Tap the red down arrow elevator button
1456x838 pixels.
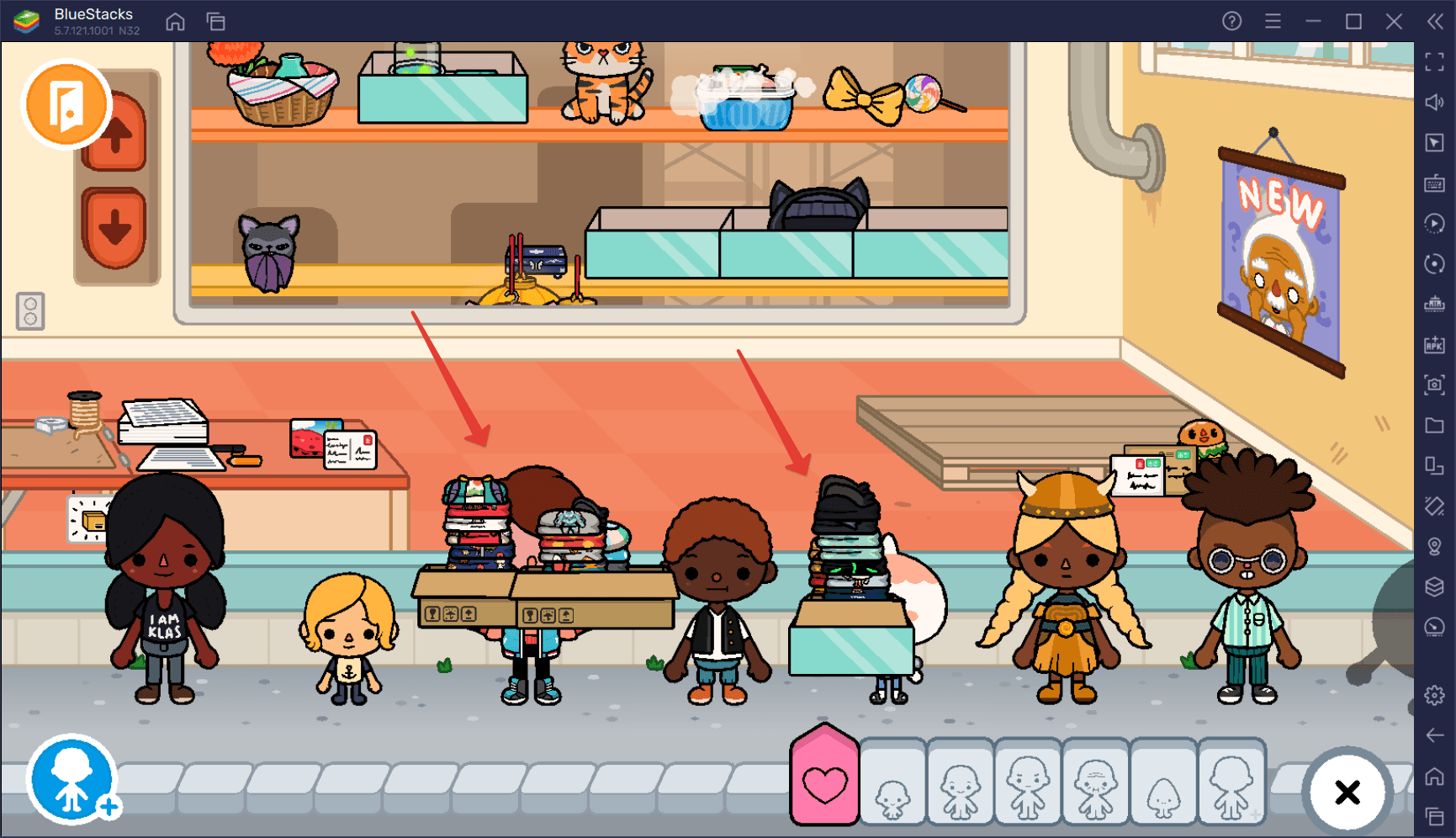tap(114, 227)
